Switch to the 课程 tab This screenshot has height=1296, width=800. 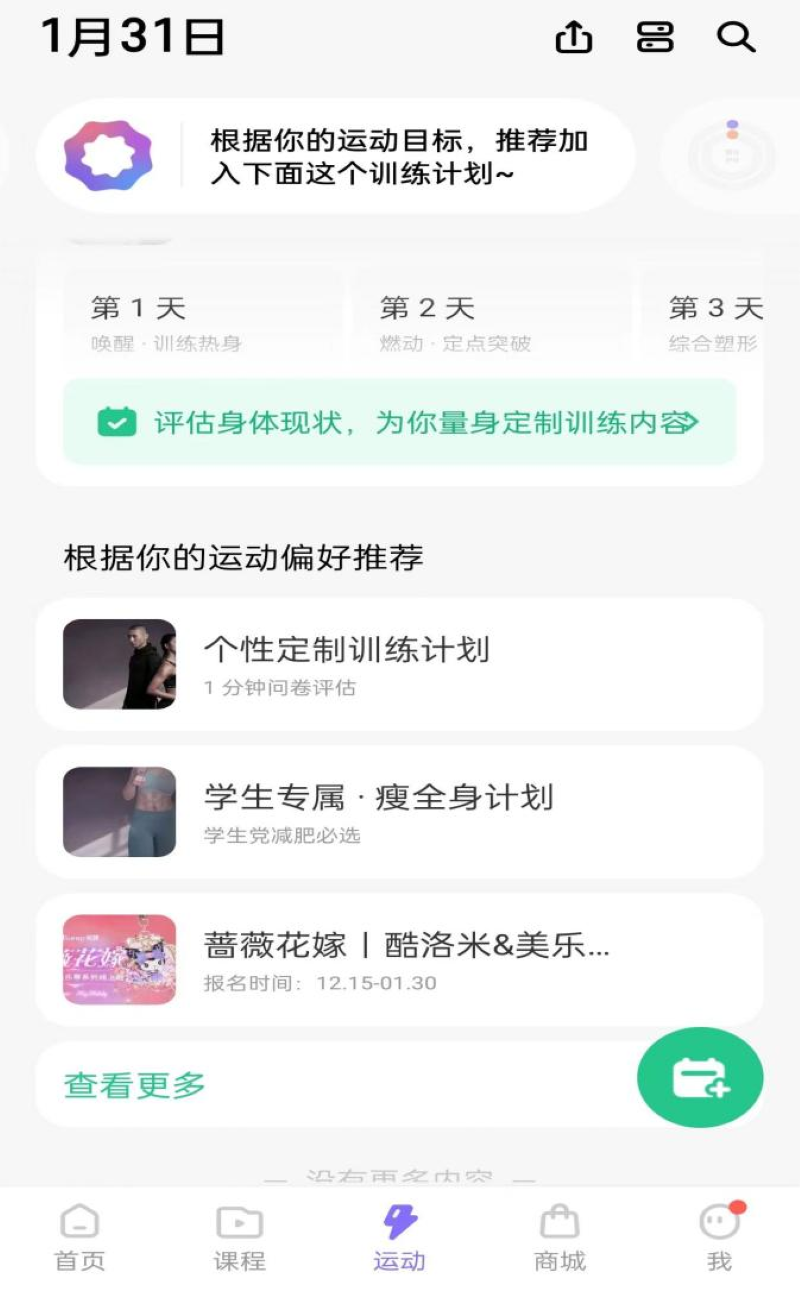(x=240, y=1238)
